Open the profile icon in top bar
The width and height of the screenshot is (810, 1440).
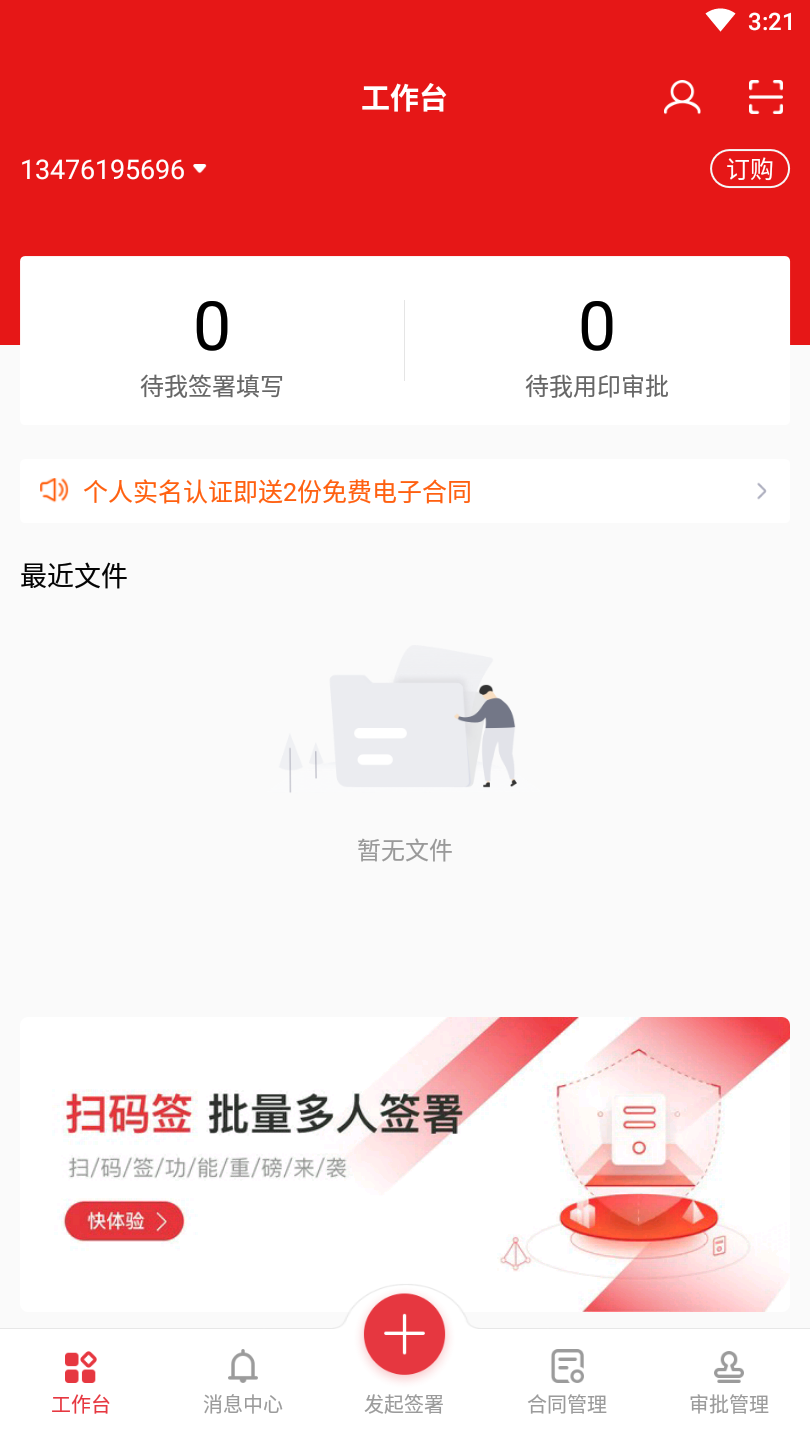pyautogui.click(x=682, y=97)
